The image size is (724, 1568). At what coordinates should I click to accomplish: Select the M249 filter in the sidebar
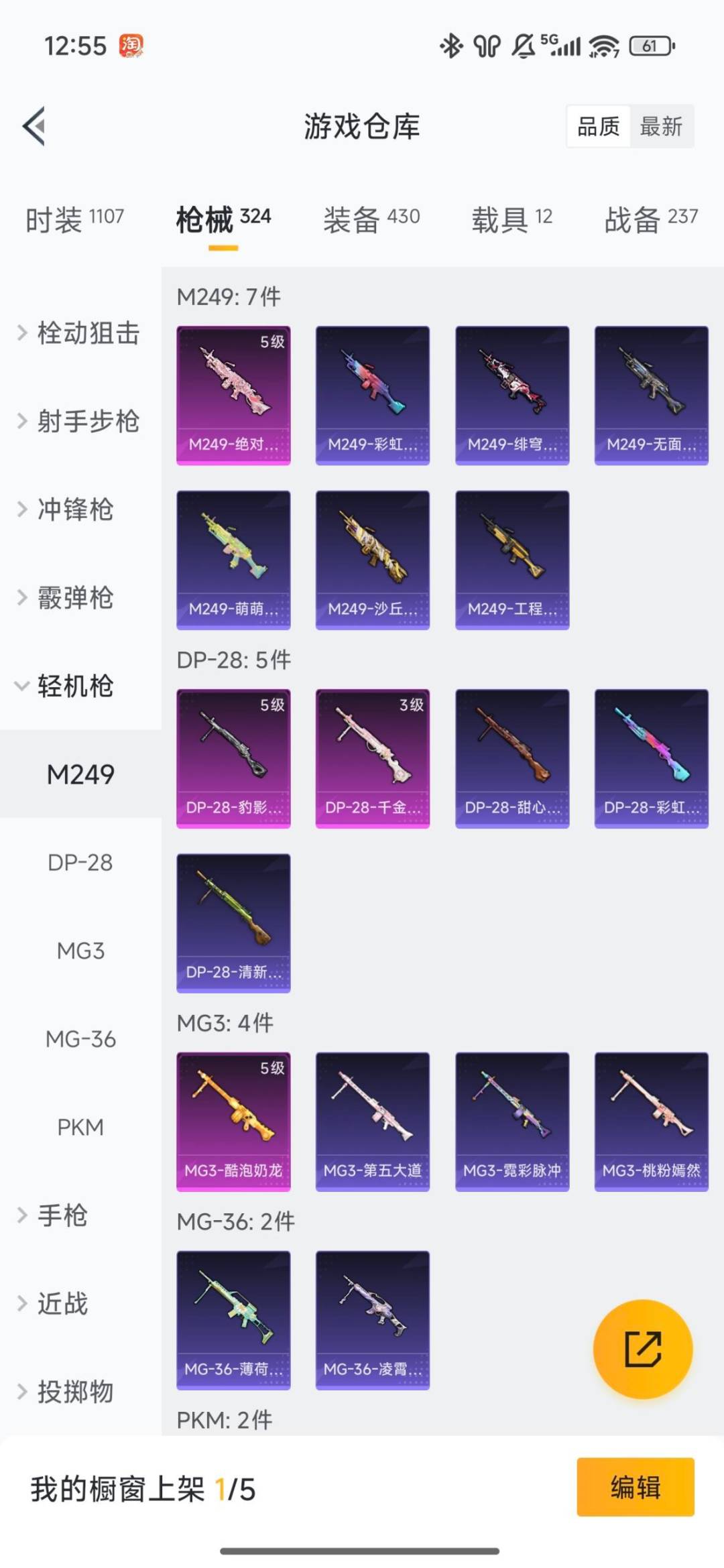coord(80,774)
